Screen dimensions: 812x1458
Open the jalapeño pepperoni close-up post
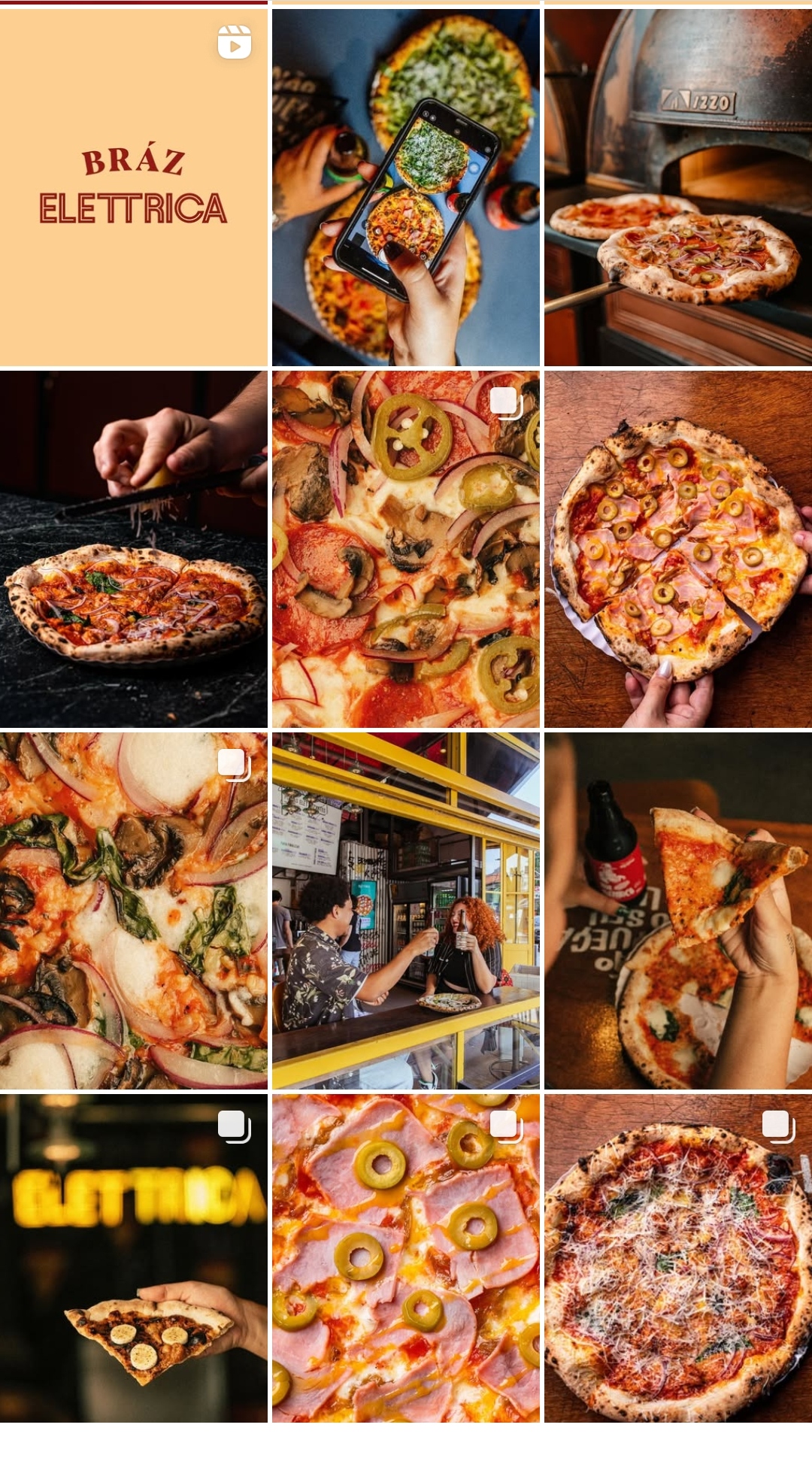[x=406, y=549]
